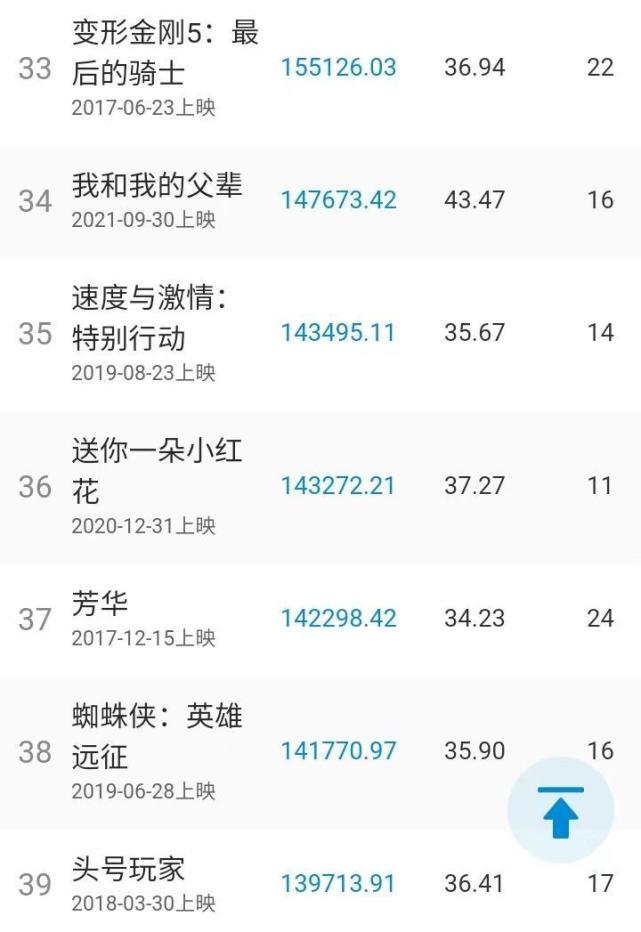The width and height of the screenshot is (641, 932).
Task: Tap the back-to-top arrow button
Action: (x=560, y=811)
